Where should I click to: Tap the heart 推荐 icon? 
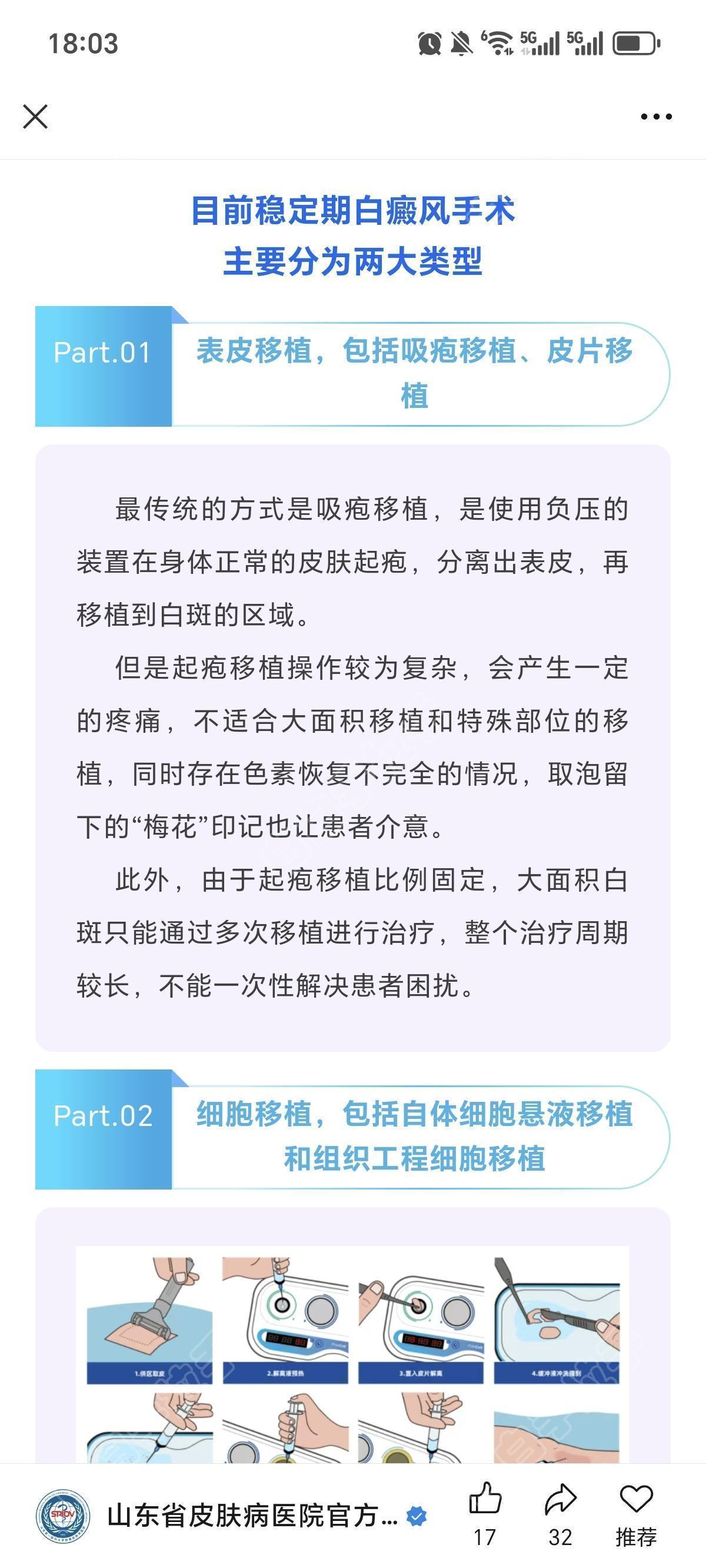click(636, 1499)
